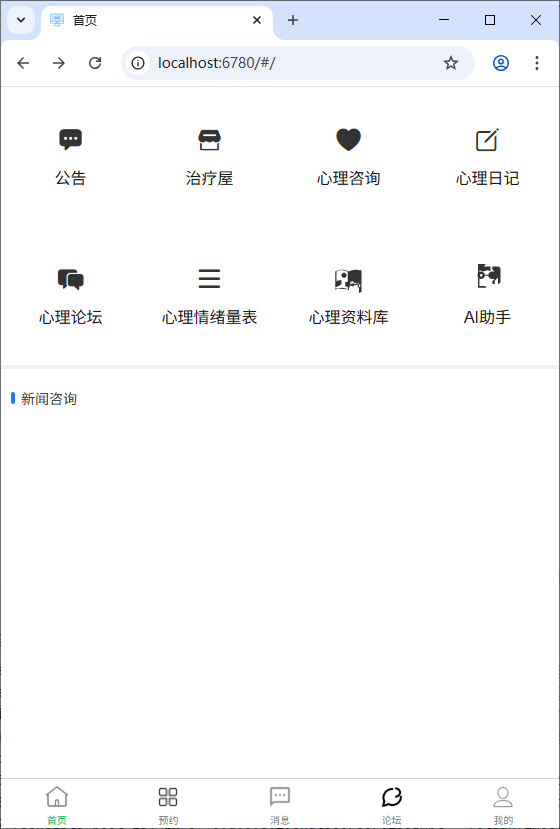
Task: Open 心理资料库 library
Action: [348, 296]
